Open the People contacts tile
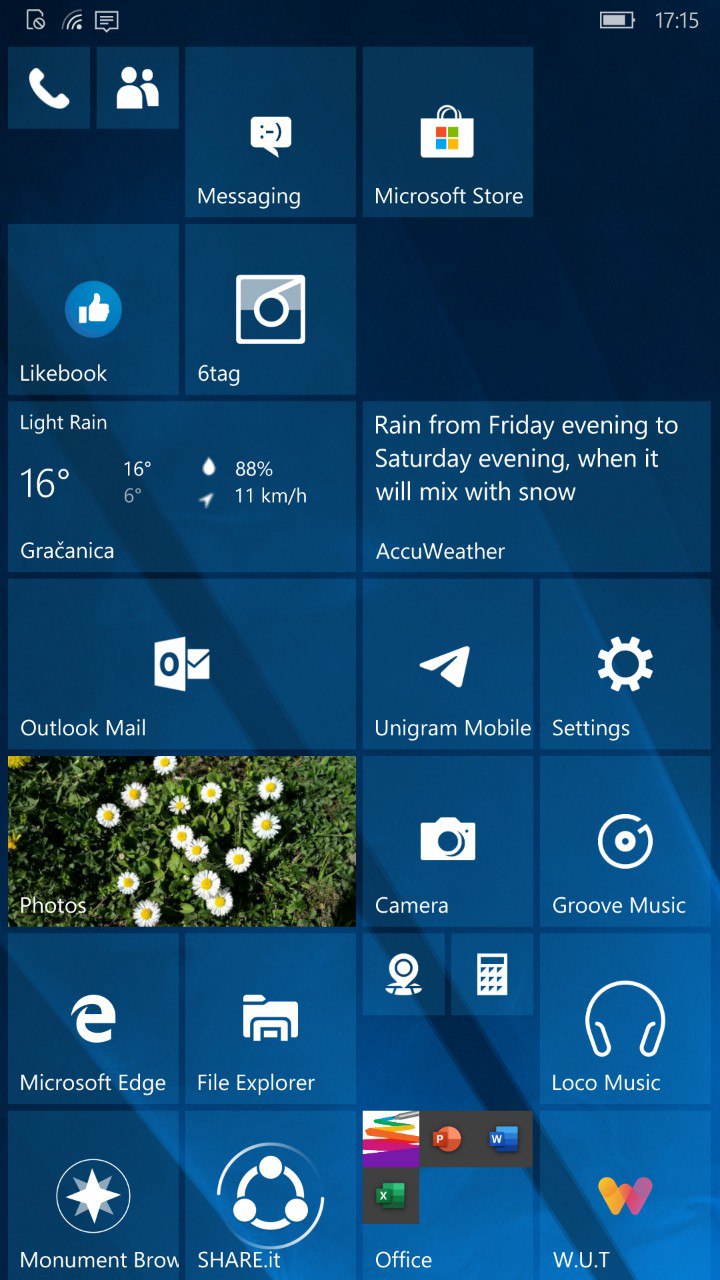Image resolution: width=720 pixels, height=1280 pixels. click(x=138, y=88)
